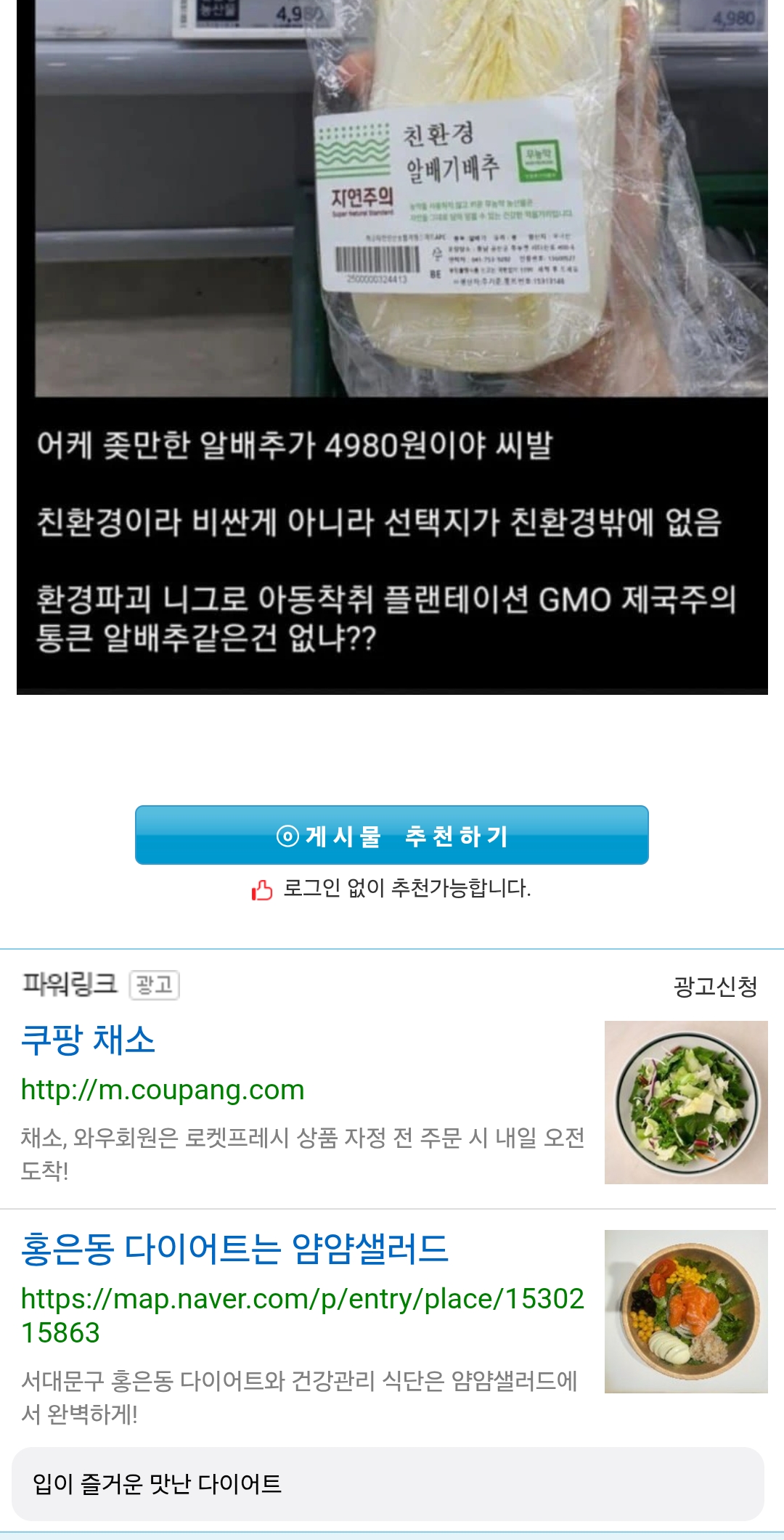Tap the Coupang salad thumbnail image
The height and width of the screenshot is (1540, 784).
(x=686, y=1102)
